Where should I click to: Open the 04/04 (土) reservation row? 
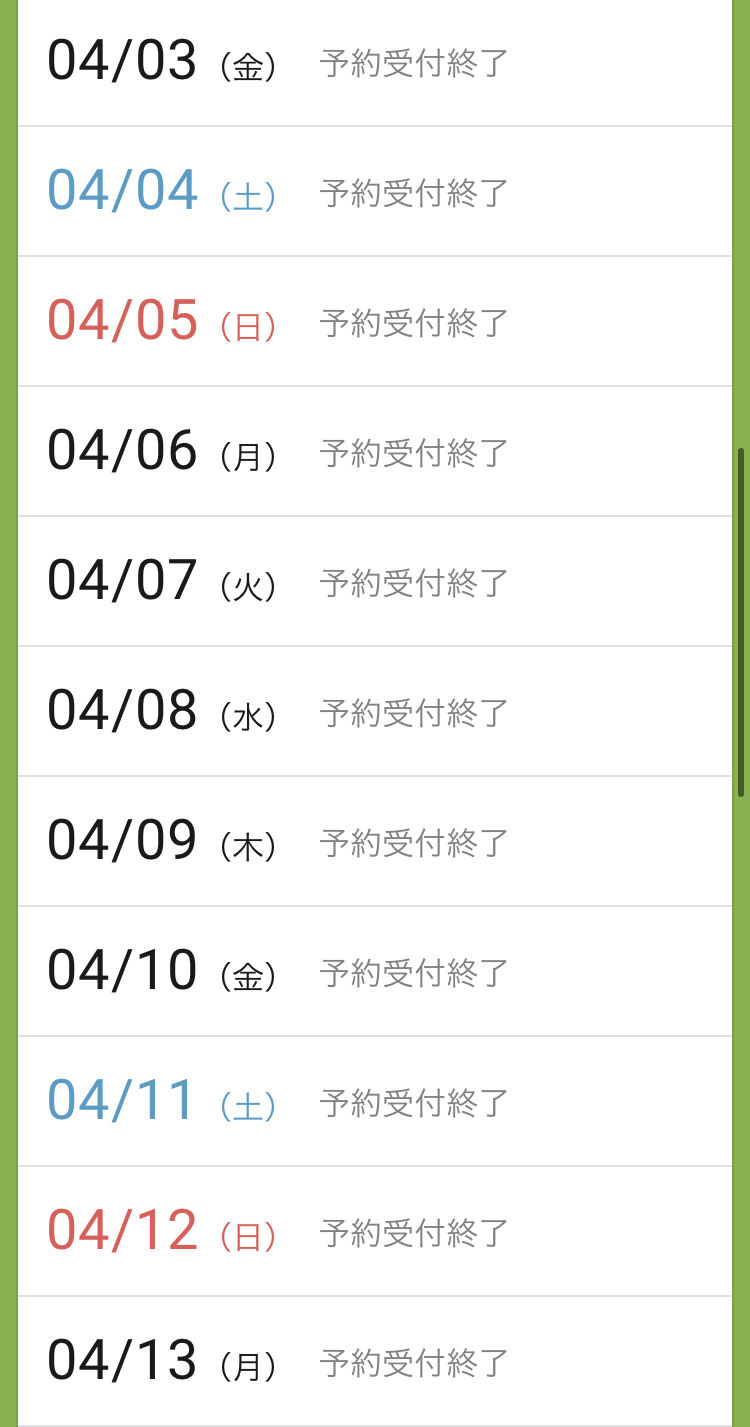[375, 192]
